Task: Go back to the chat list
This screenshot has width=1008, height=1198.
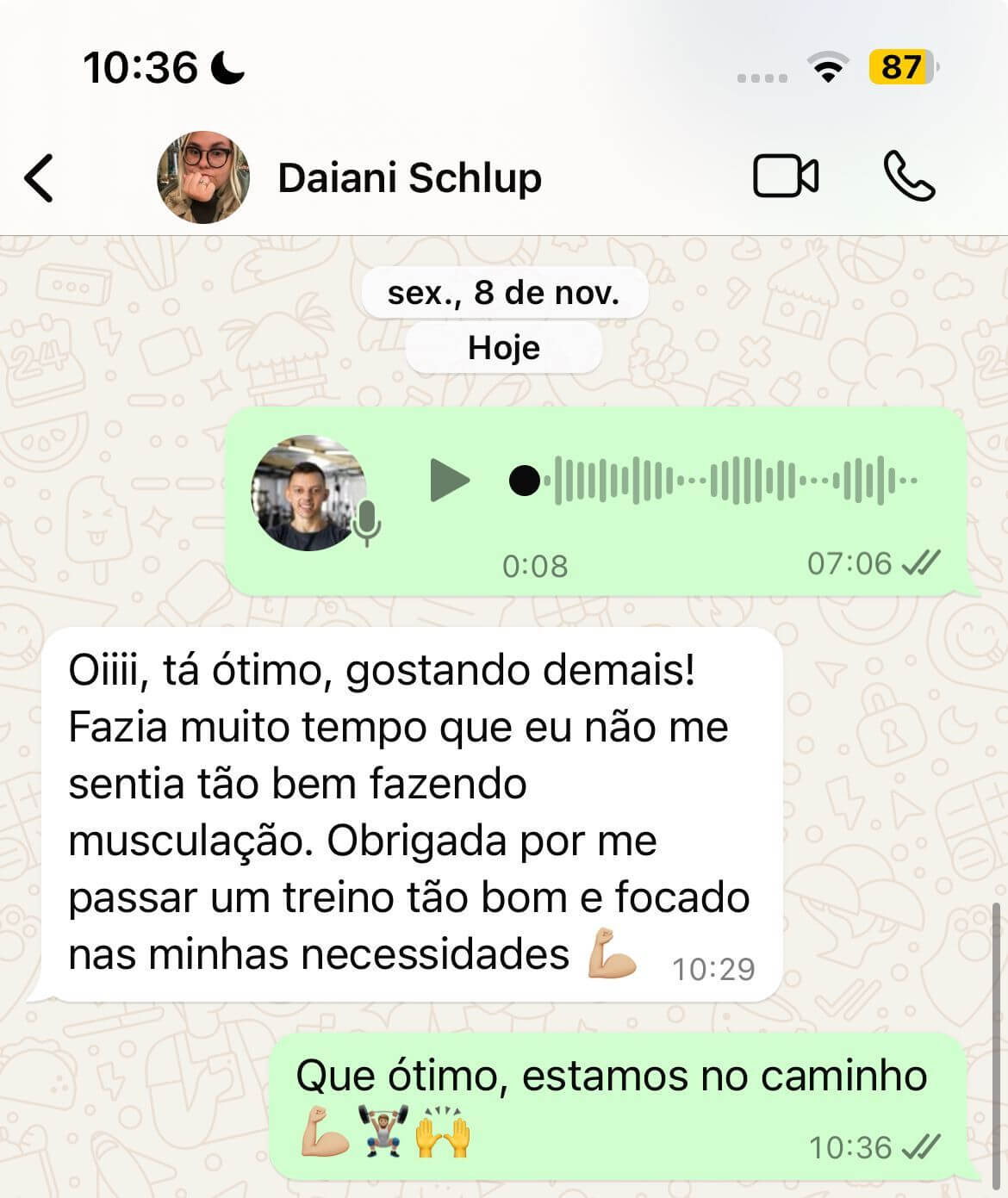Action: [x=39, y=178]
